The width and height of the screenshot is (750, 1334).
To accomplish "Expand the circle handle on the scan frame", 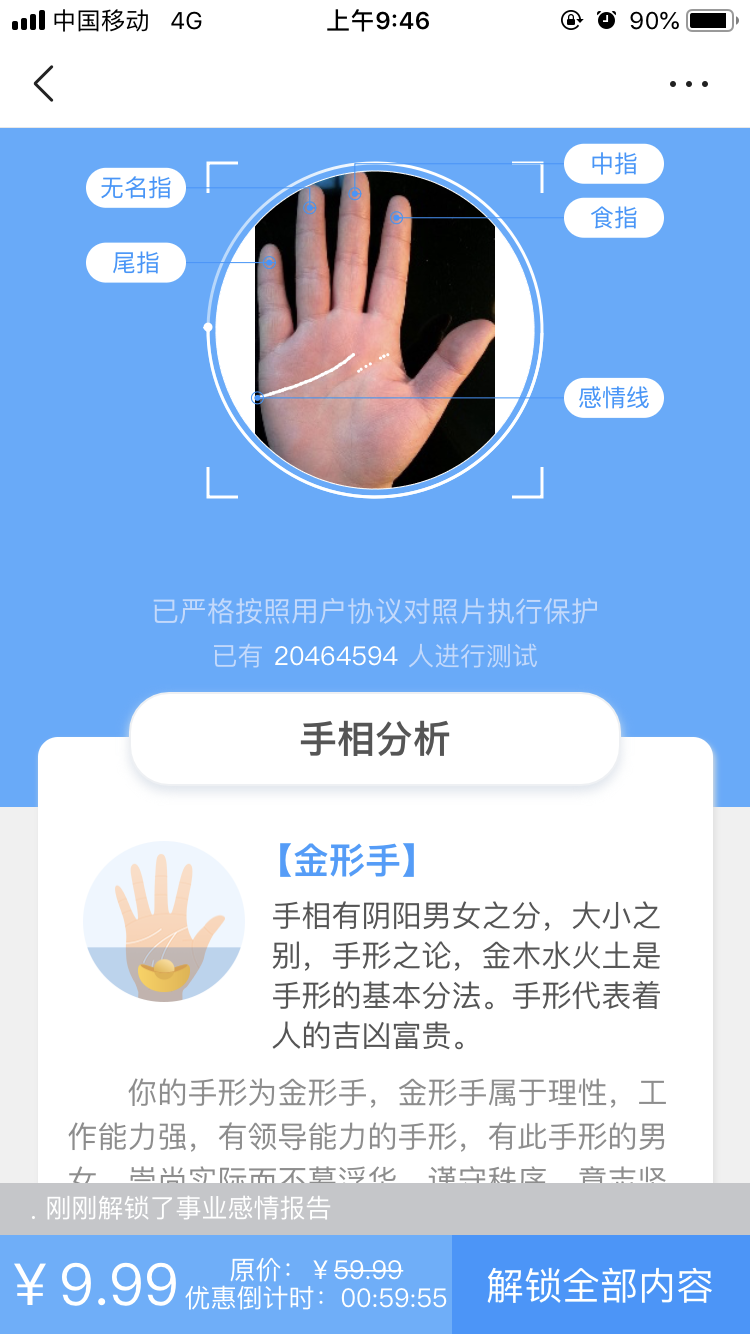I will click(x=208, y=326).
